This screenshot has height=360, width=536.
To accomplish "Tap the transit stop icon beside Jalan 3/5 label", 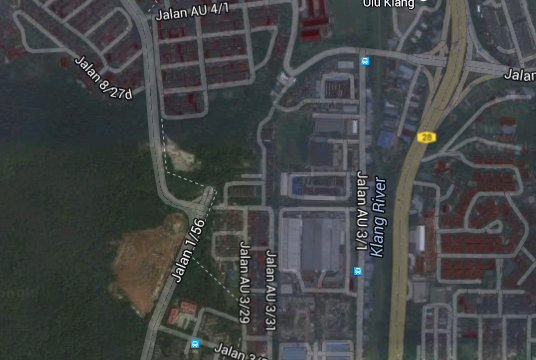I will tap(195, 344).
